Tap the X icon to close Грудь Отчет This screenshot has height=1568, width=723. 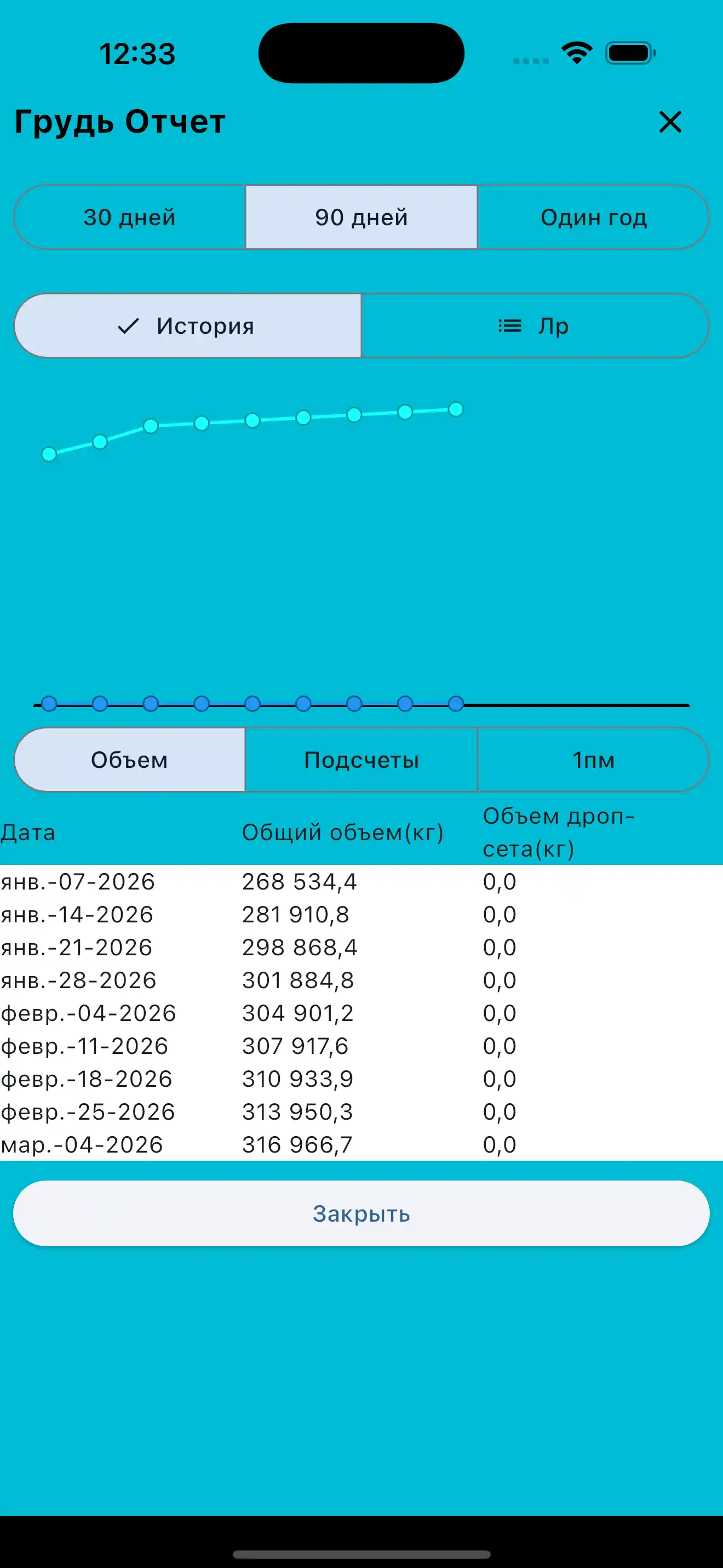coord(671,122)
